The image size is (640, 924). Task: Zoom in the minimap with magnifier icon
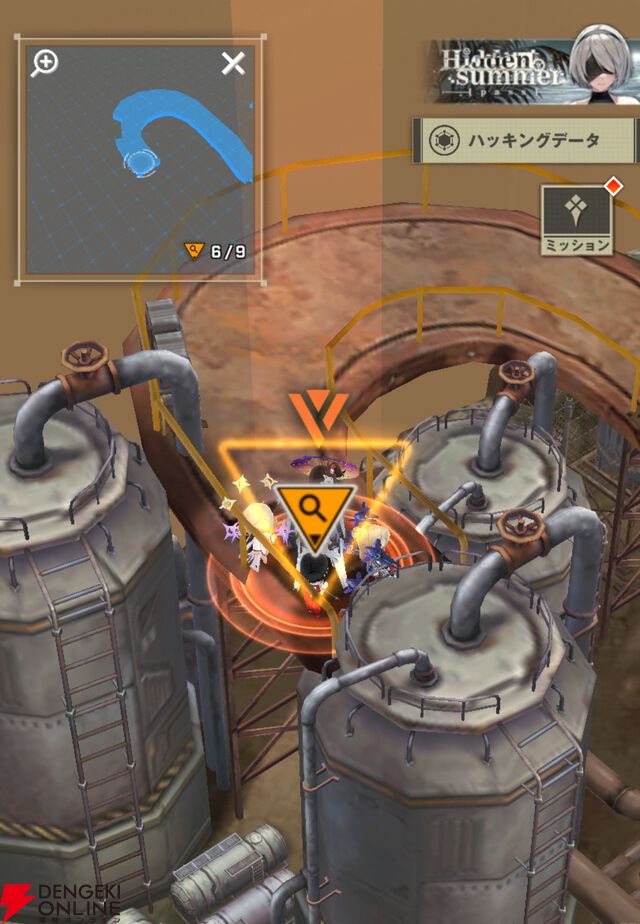coord(45,64)
